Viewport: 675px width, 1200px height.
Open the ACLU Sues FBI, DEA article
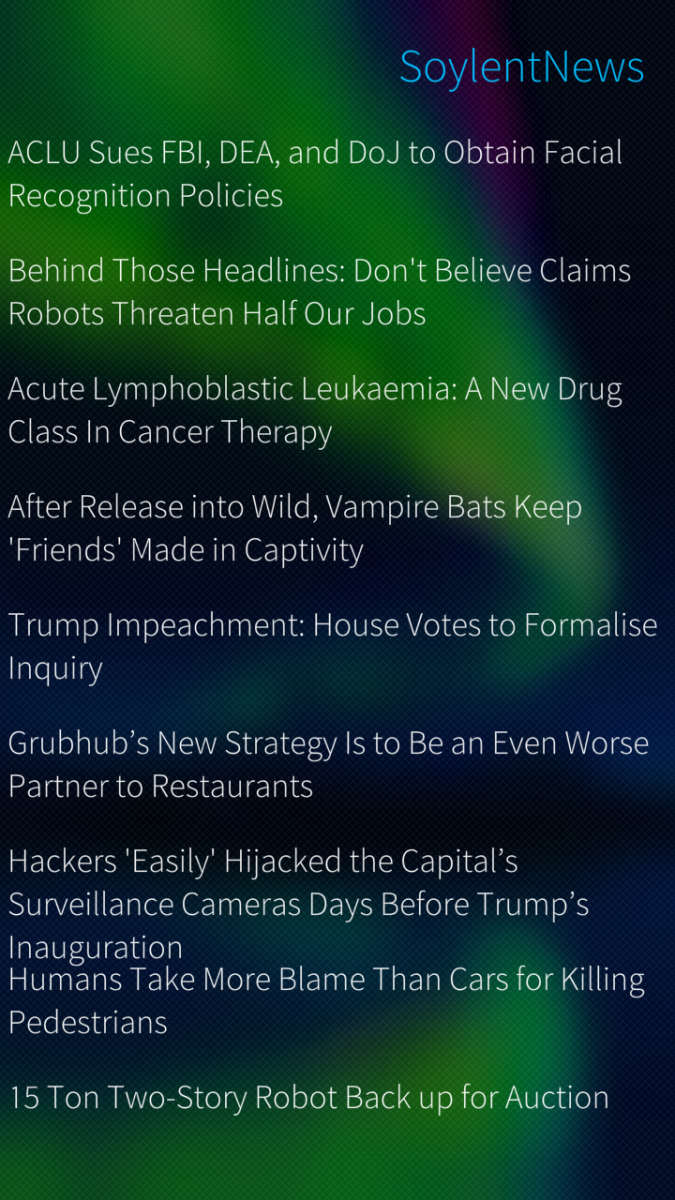click(315, 174)
